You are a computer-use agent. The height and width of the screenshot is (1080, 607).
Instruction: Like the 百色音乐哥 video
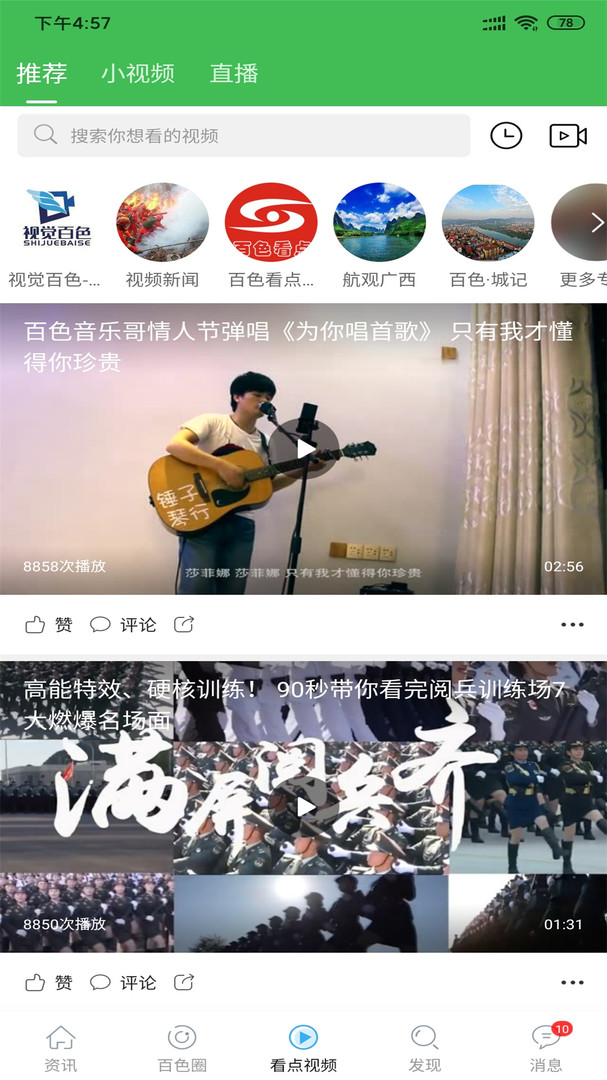49,625
